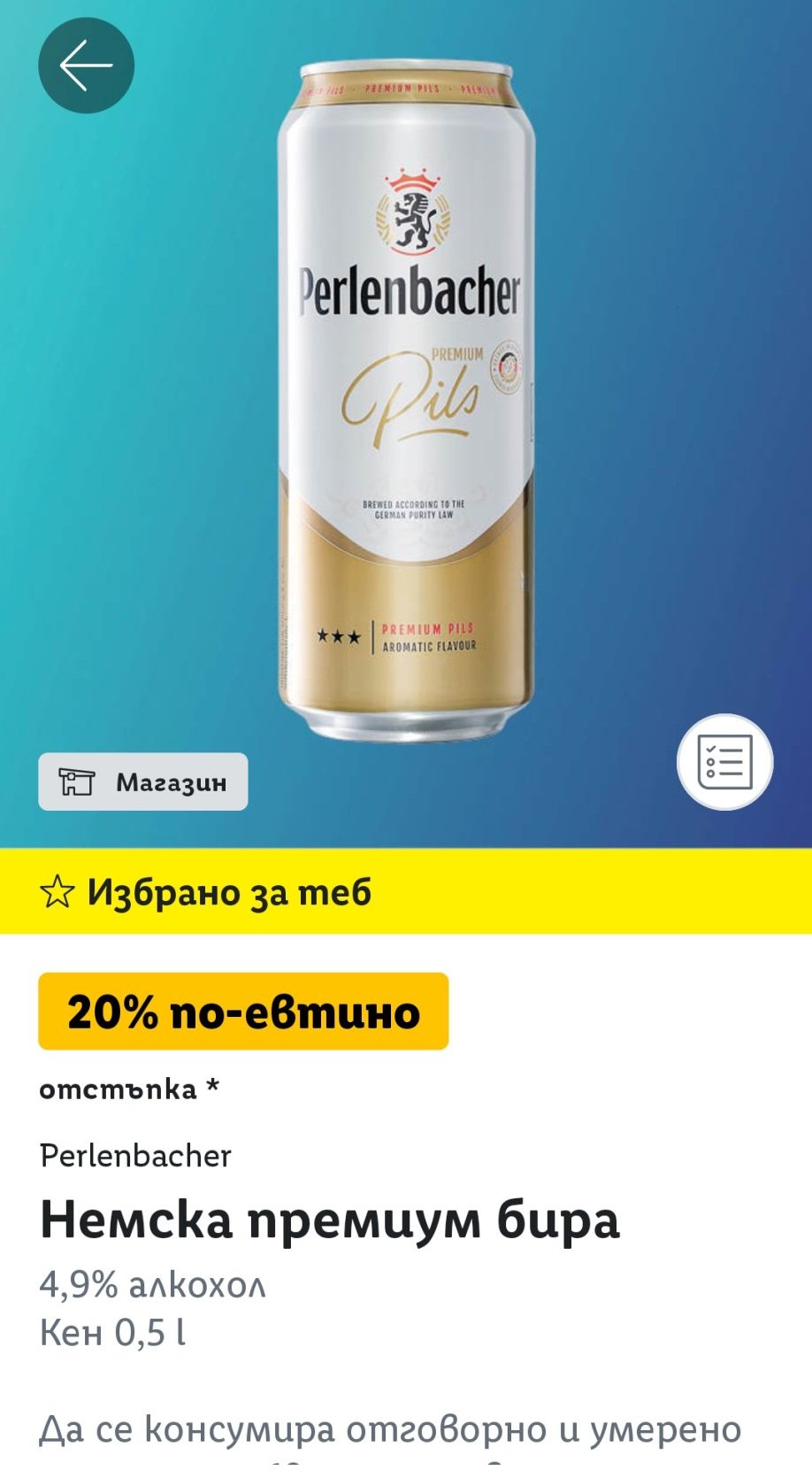Add the beer to the shopping list

(724, 762)
